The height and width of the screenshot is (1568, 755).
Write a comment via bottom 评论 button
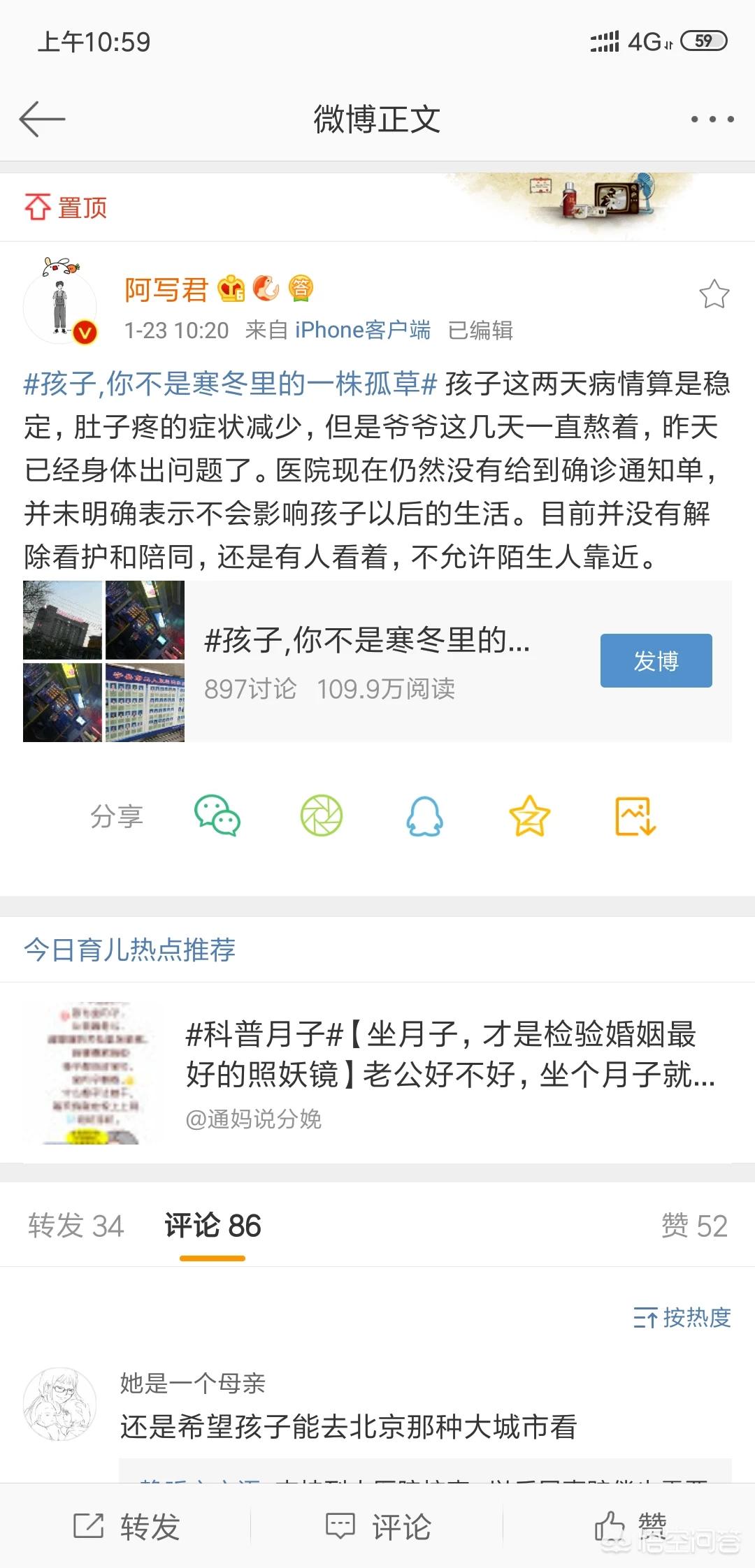click(x=378, y=1526)
